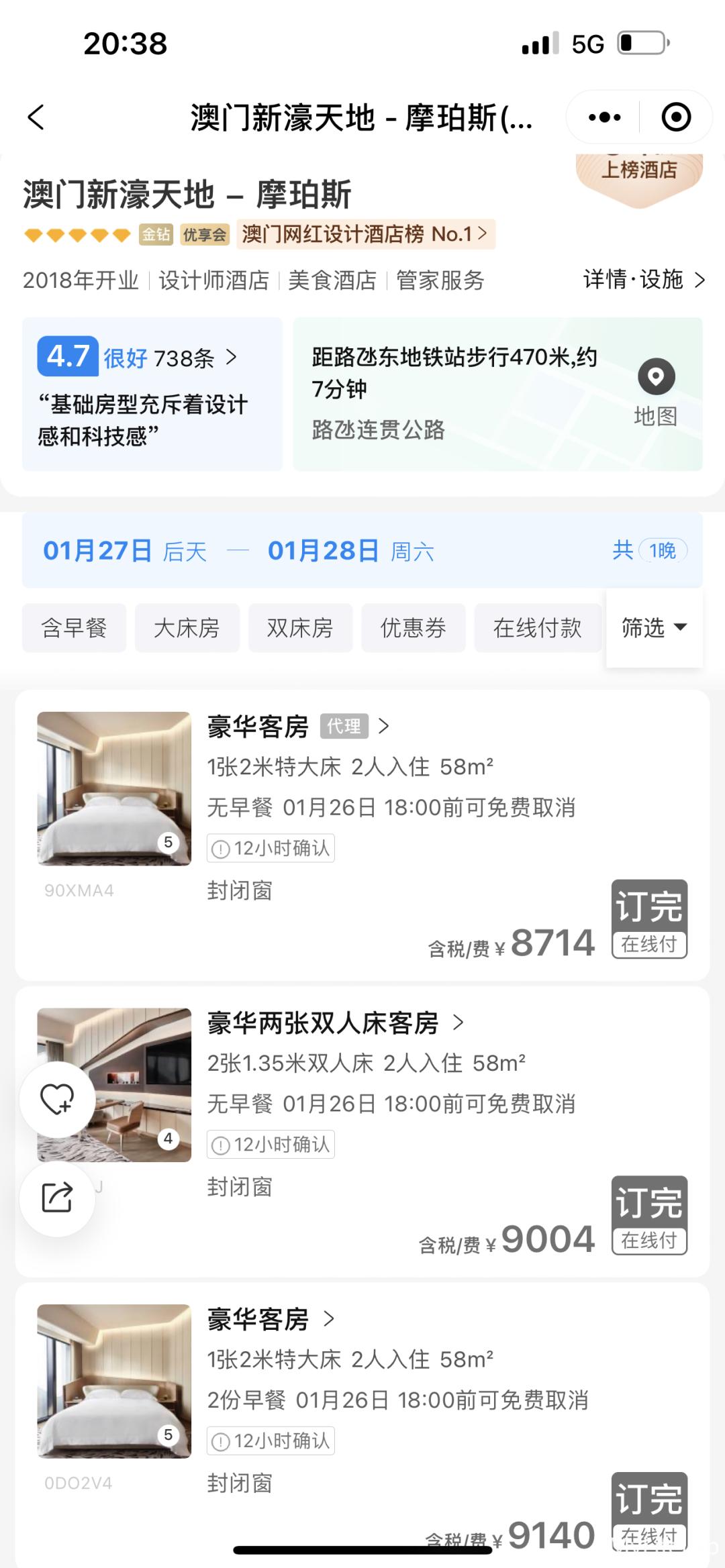
Task: Toggle the 在线付款 online payment filter
Action: (538, 627)
